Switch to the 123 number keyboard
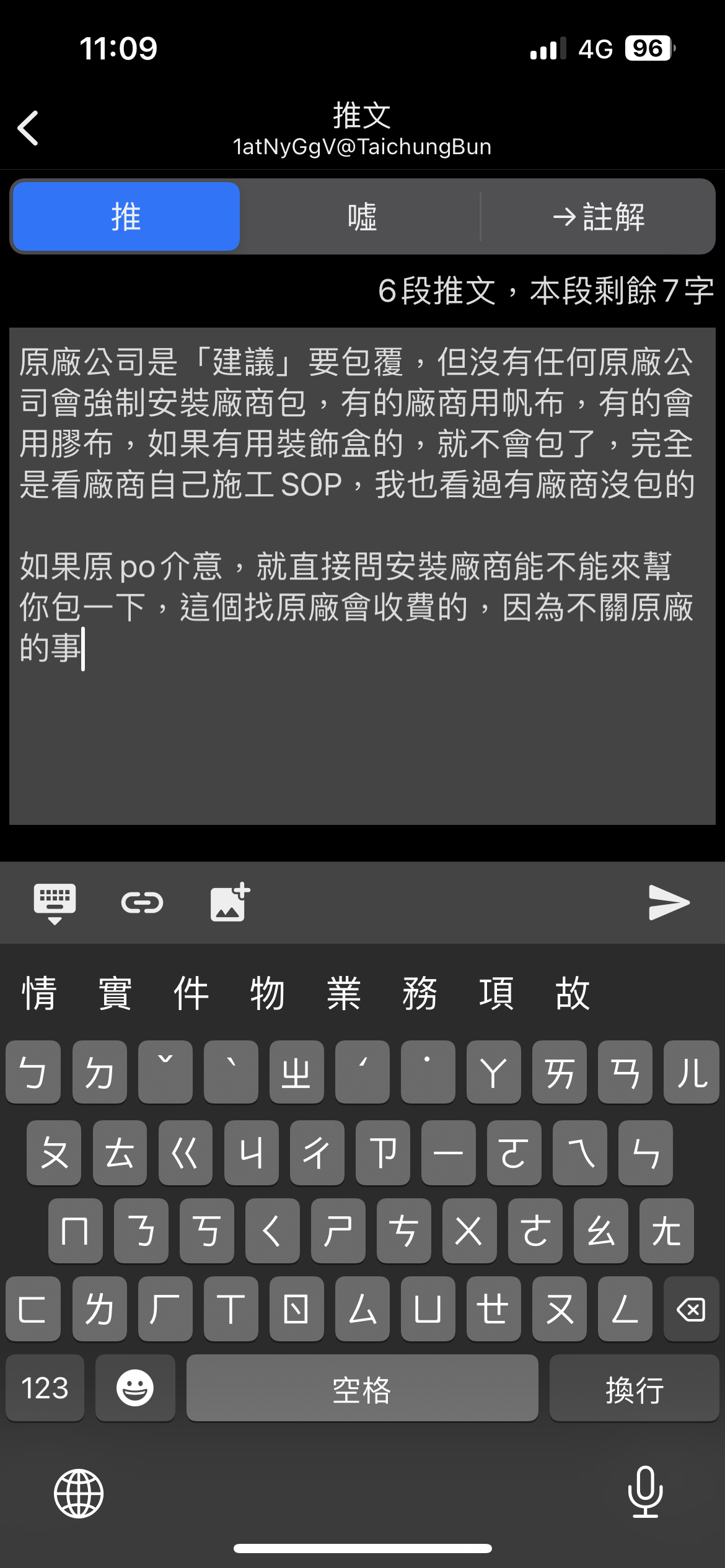This screenshot has width=725, height=1568. tap(45, 1388)
